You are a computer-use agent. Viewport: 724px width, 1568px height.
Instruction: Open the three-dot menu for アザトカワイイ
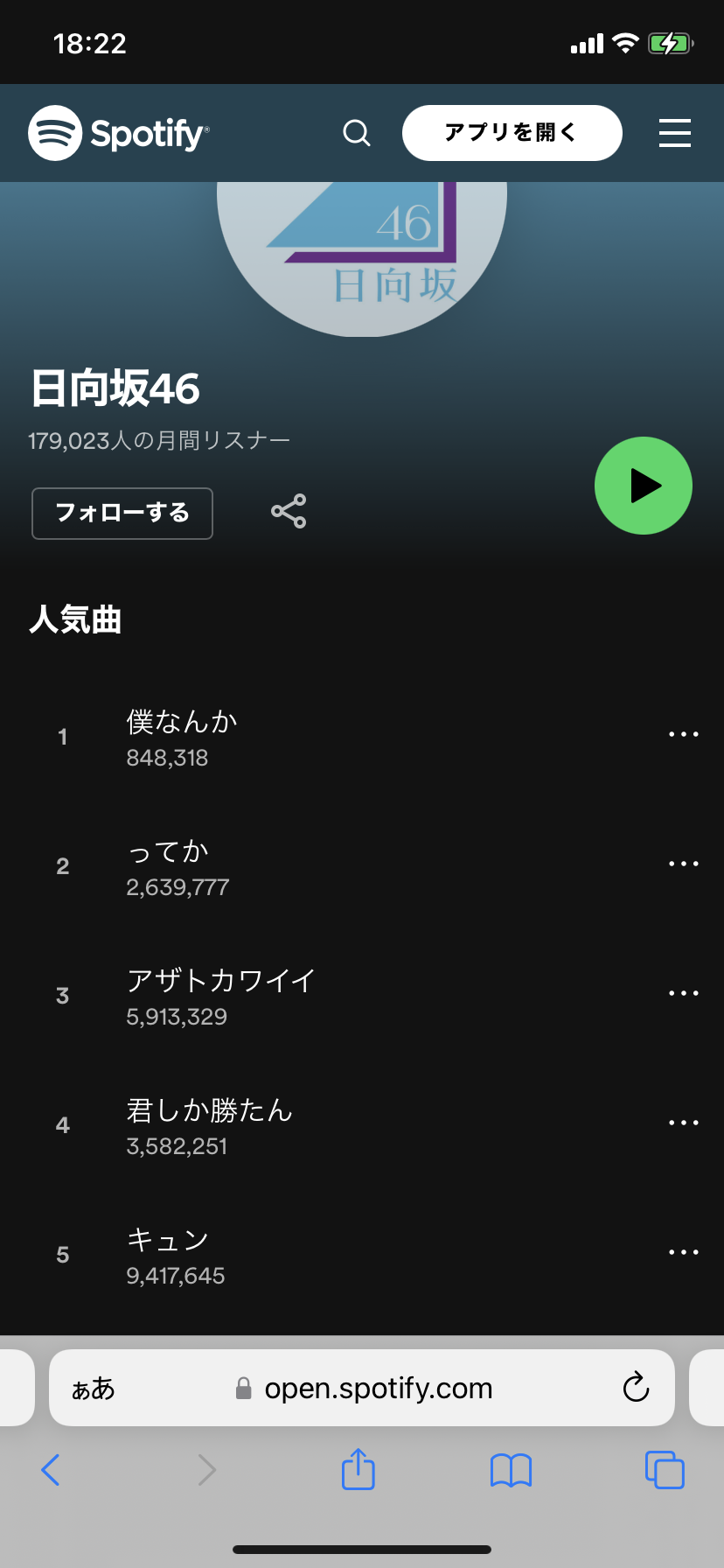683,992
